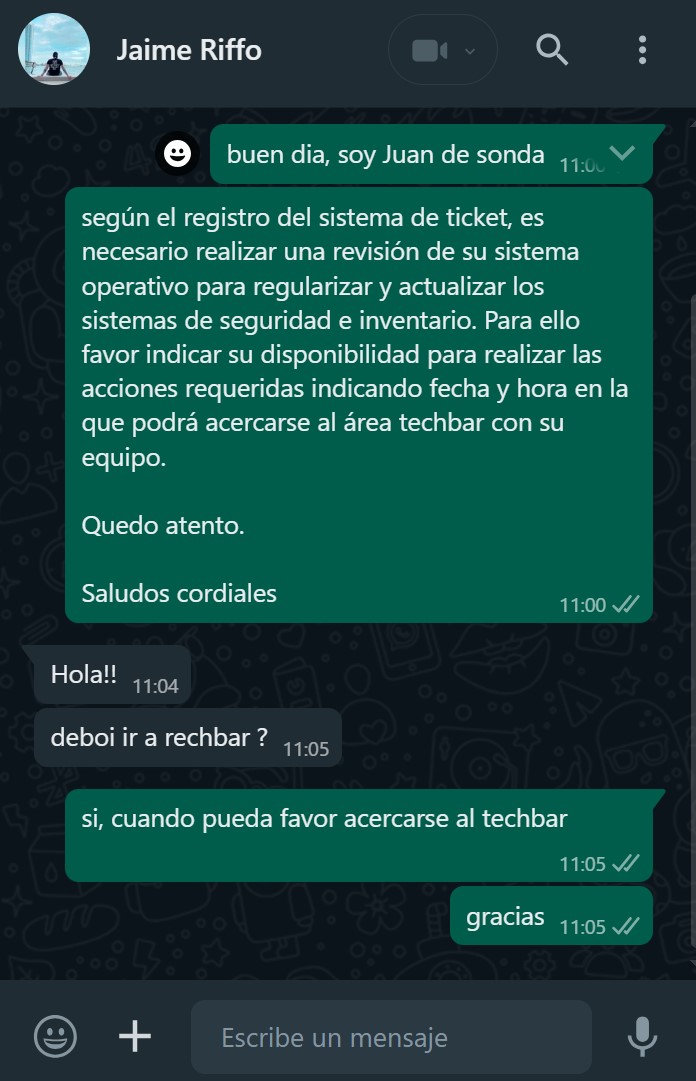Search within this chat

(552, 49)
